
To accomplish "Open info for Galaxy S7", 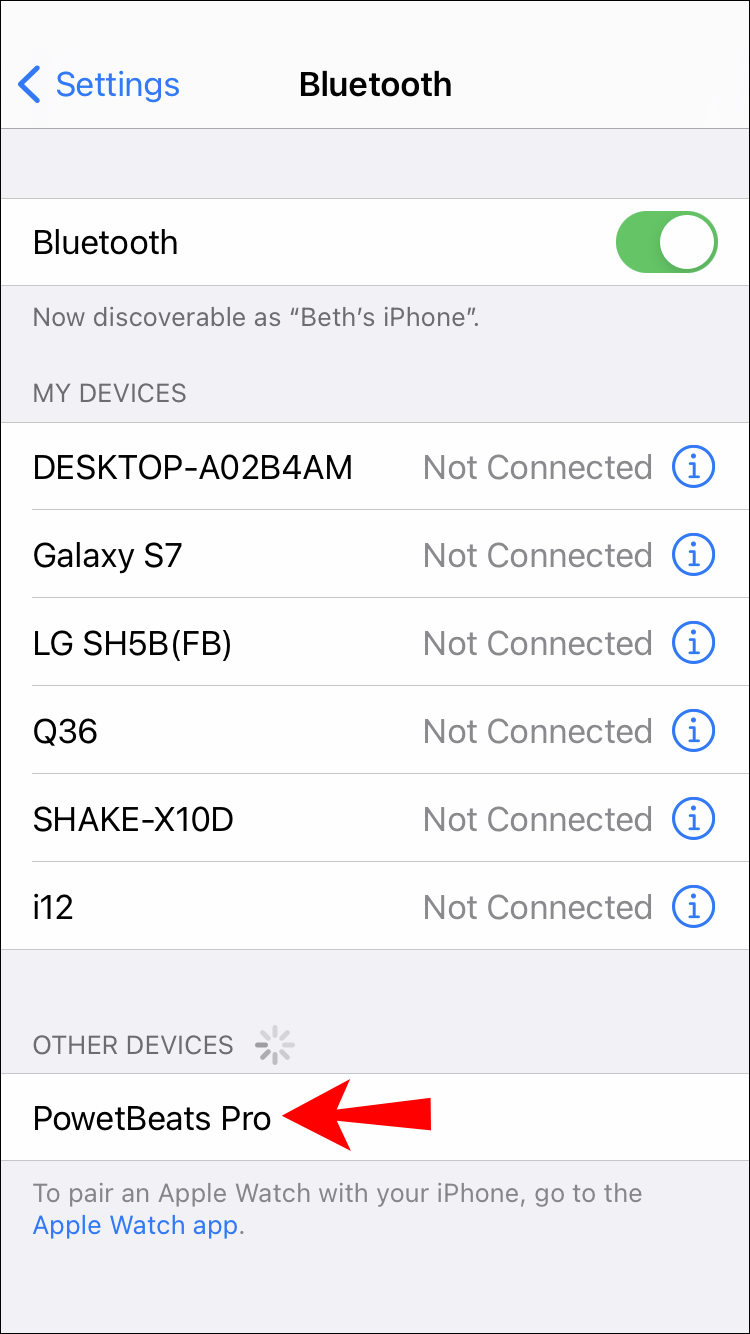I will pos(693,555).
